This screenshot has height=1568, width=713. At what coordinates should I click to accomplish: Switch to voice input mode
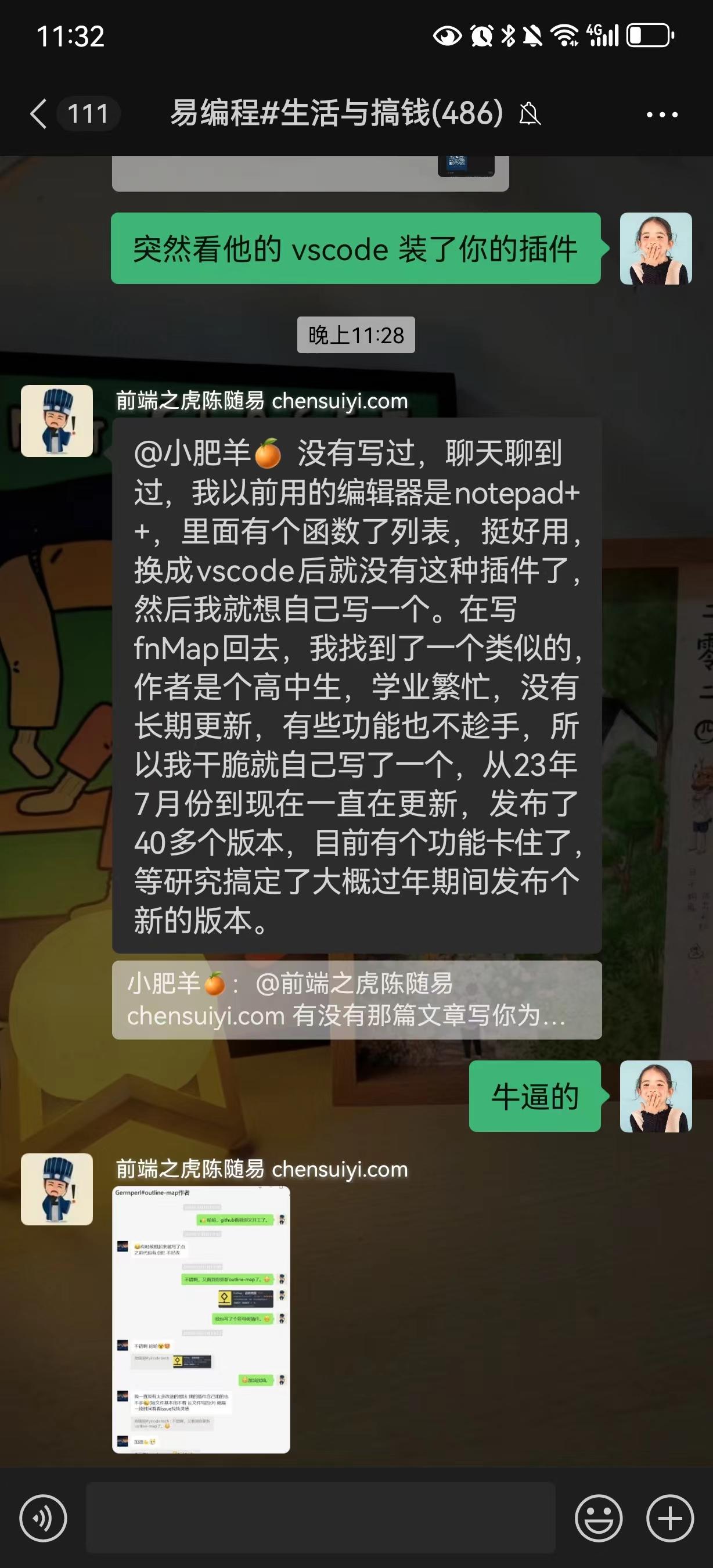coord(43,1518)
